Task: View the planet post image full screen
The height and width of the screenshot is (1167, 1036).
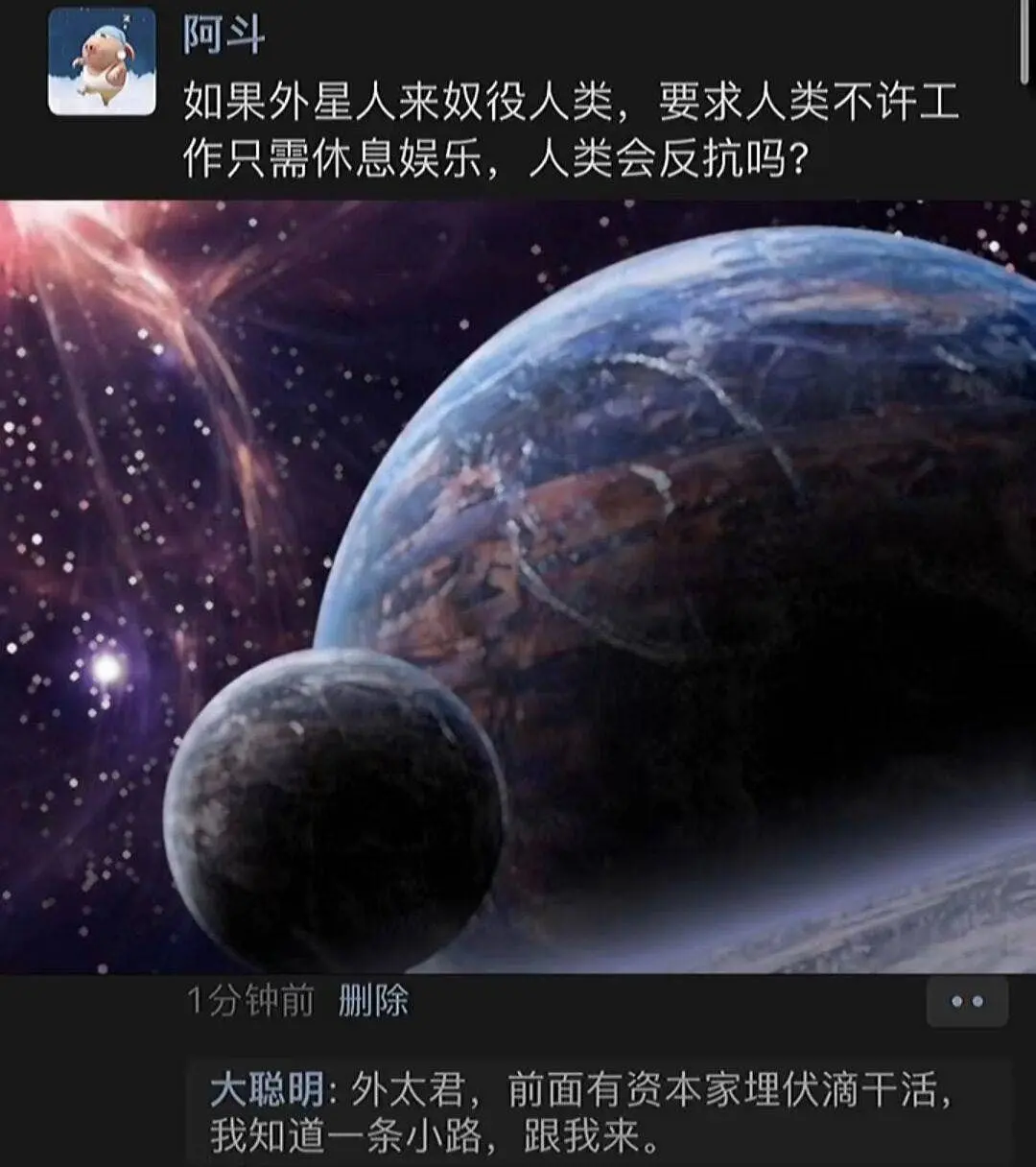Action: pos(518,585)
